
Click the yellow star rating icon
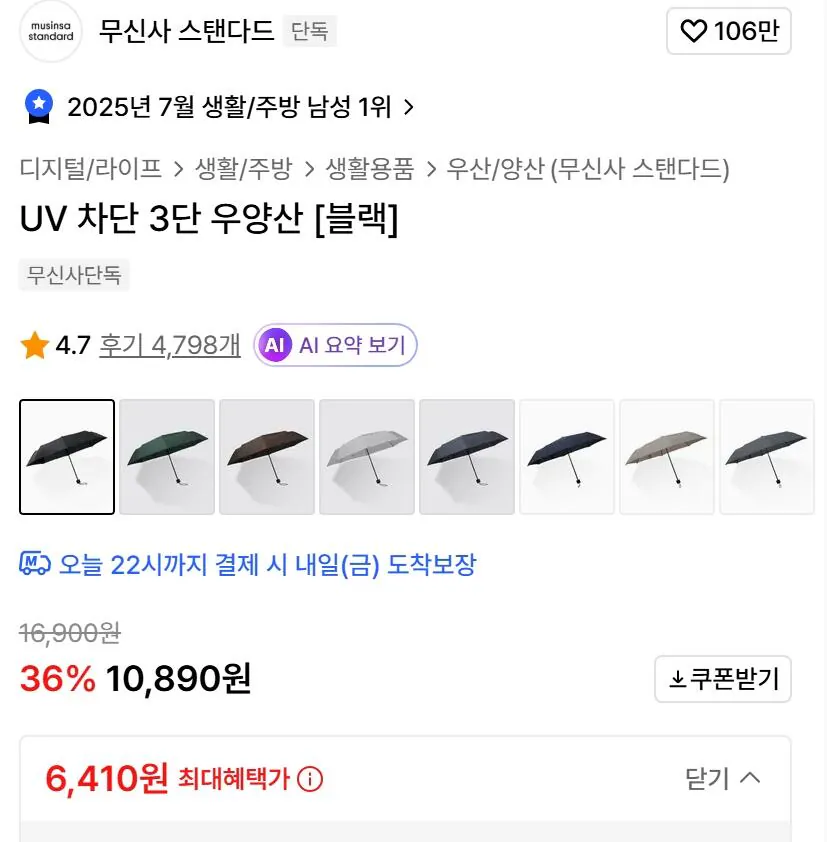(x=37, y=344)
